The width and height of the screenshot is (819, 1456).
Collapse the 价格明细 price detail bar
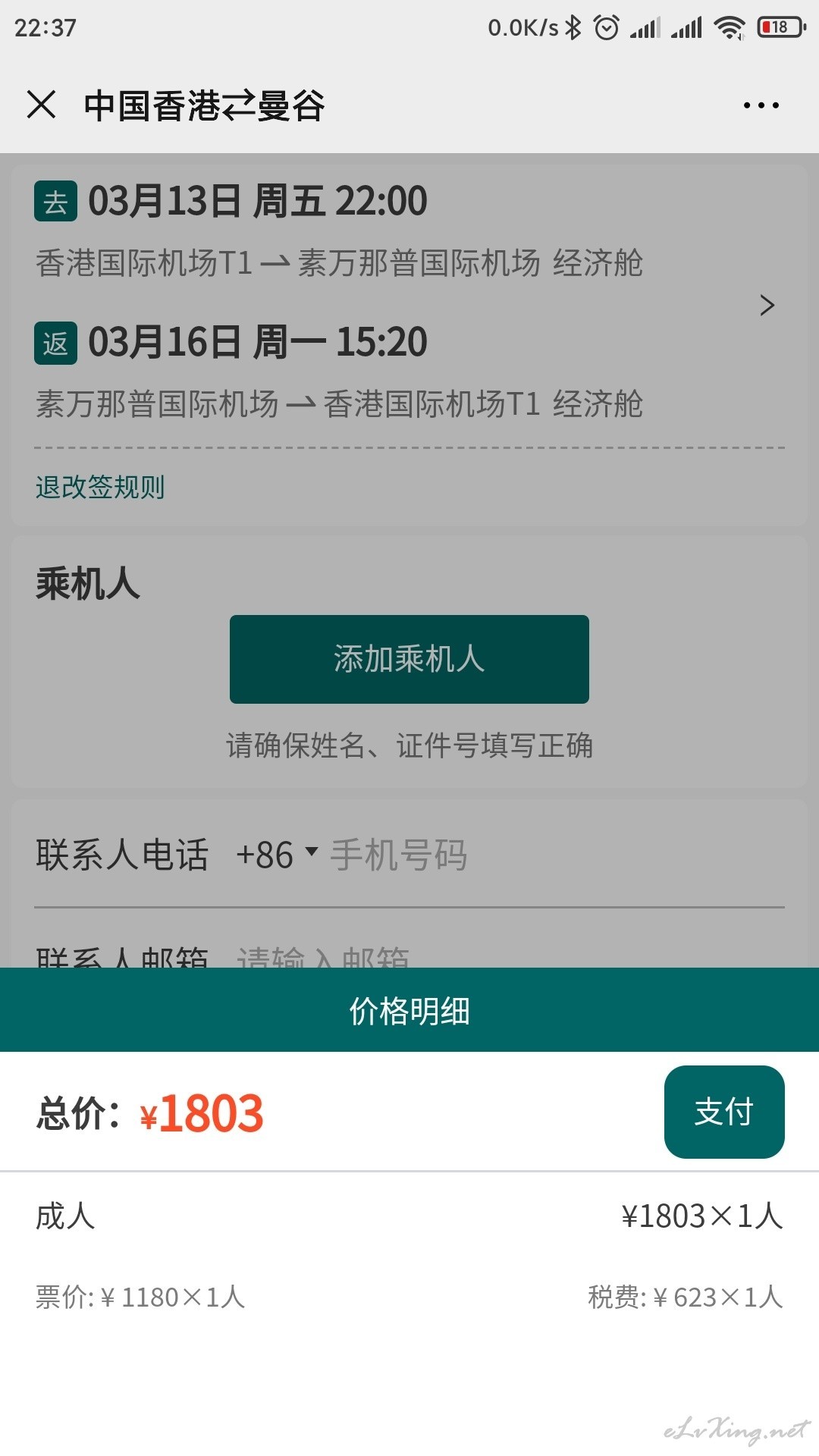409,1010
